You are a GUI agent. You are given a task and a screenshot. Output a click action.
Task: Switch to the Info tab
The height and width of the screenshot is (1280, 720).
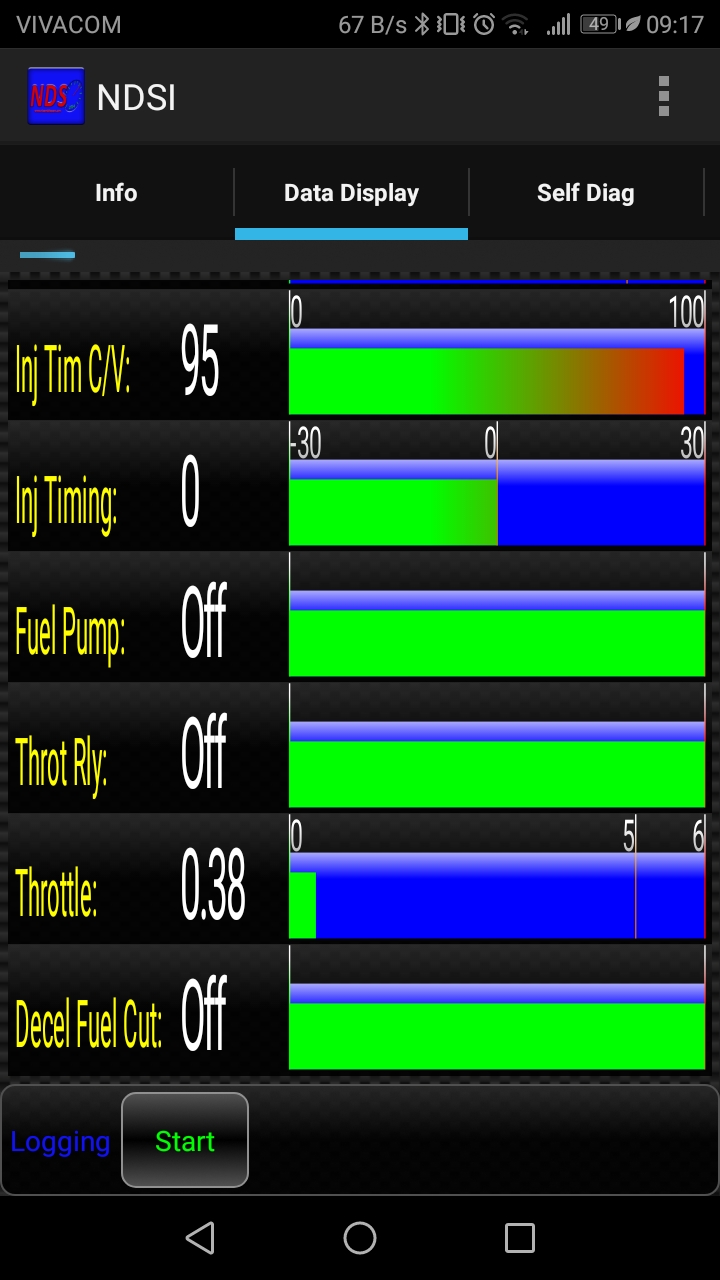click(x=116, y=193)
